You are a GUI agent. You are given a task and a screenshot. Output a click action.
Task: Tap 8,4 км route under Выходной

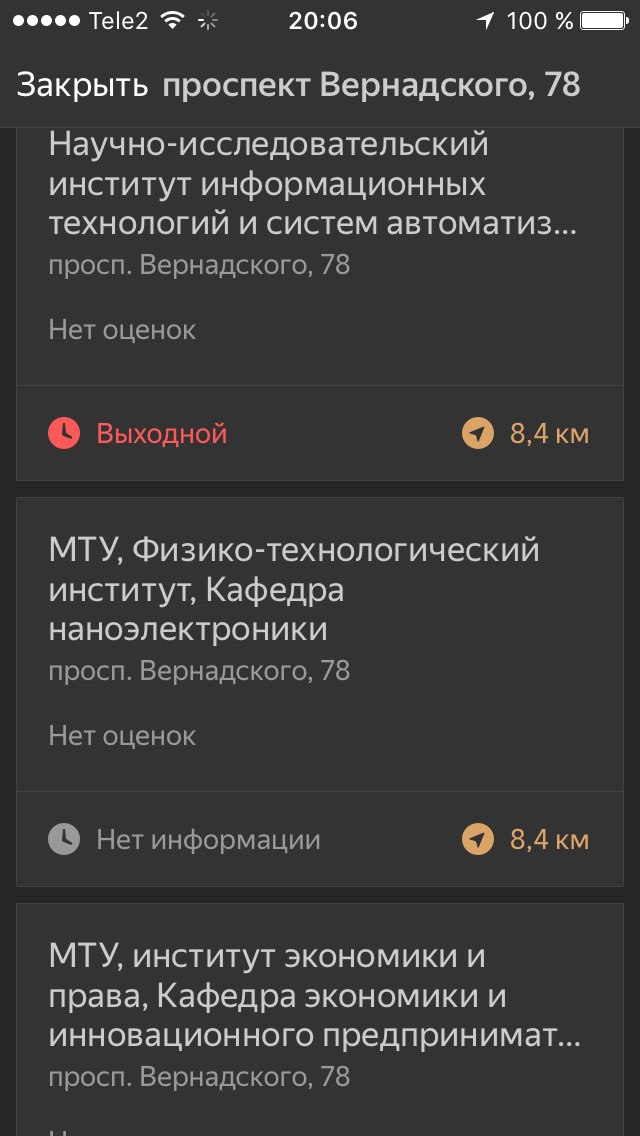(525, 434)
